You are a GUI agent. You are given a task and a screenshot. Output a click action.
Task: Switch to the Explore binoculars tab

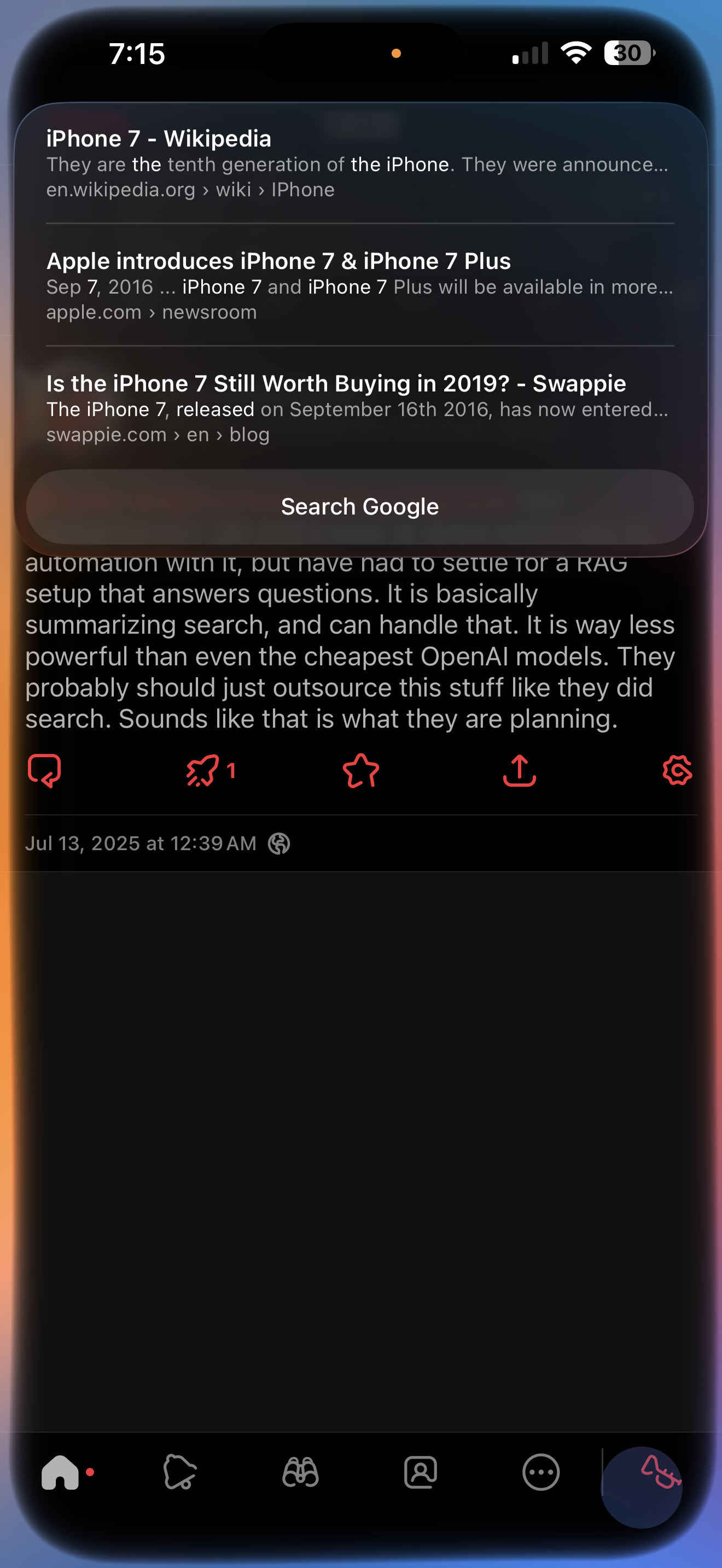coord(300,1472)
